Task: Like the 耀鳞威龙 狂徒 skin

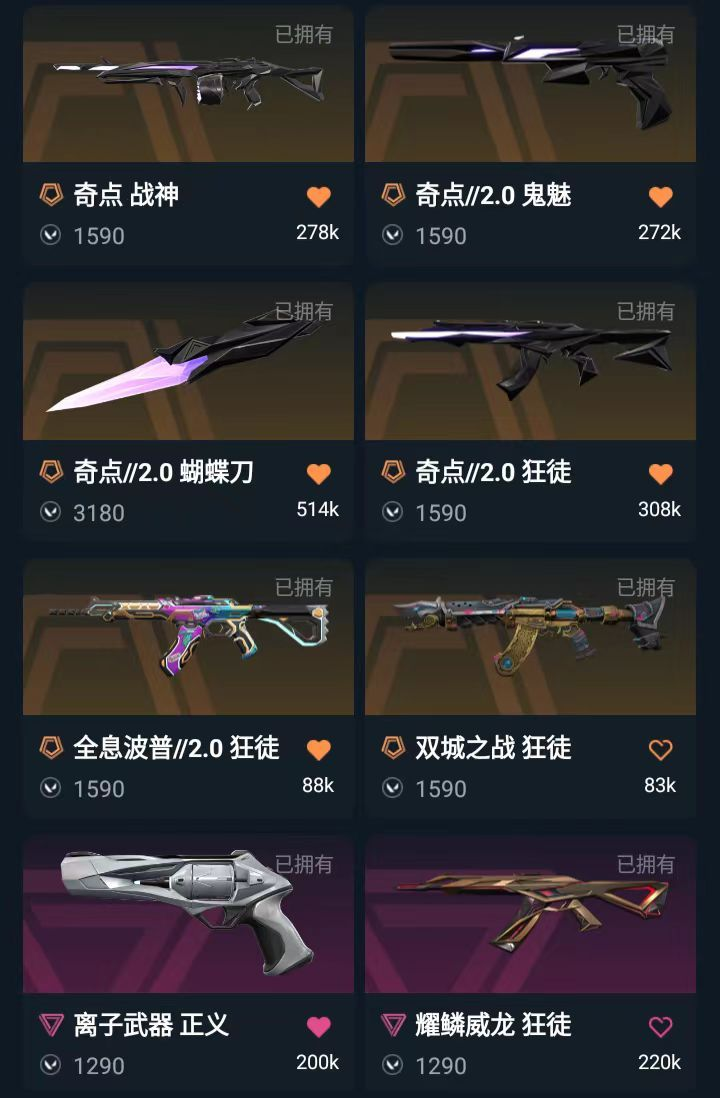Action: [660, 1027]
